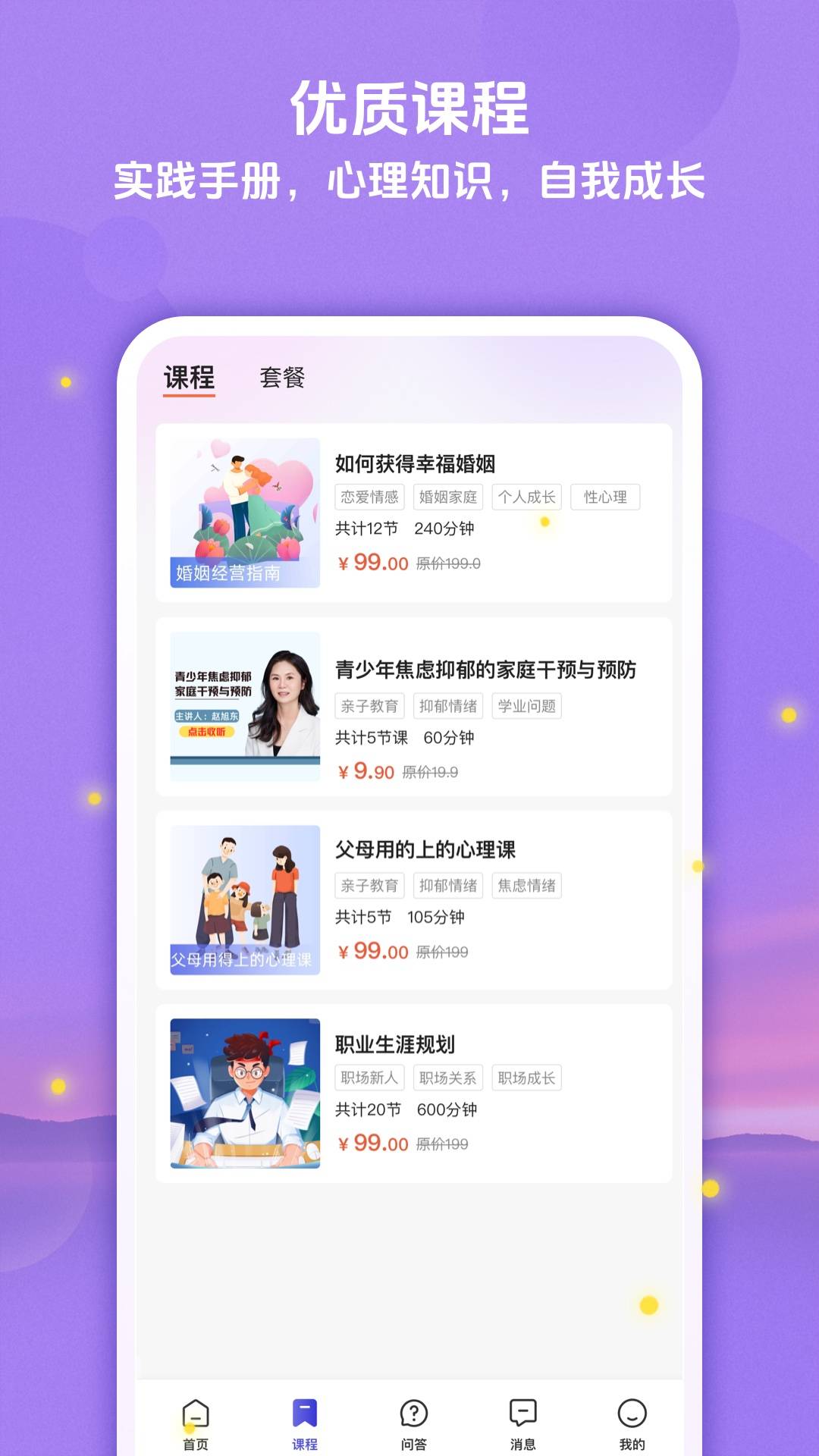This screenshot has width=819, height=1456.
Task: Open the 父母用的上的心理课 course
Action: [423, 852]
